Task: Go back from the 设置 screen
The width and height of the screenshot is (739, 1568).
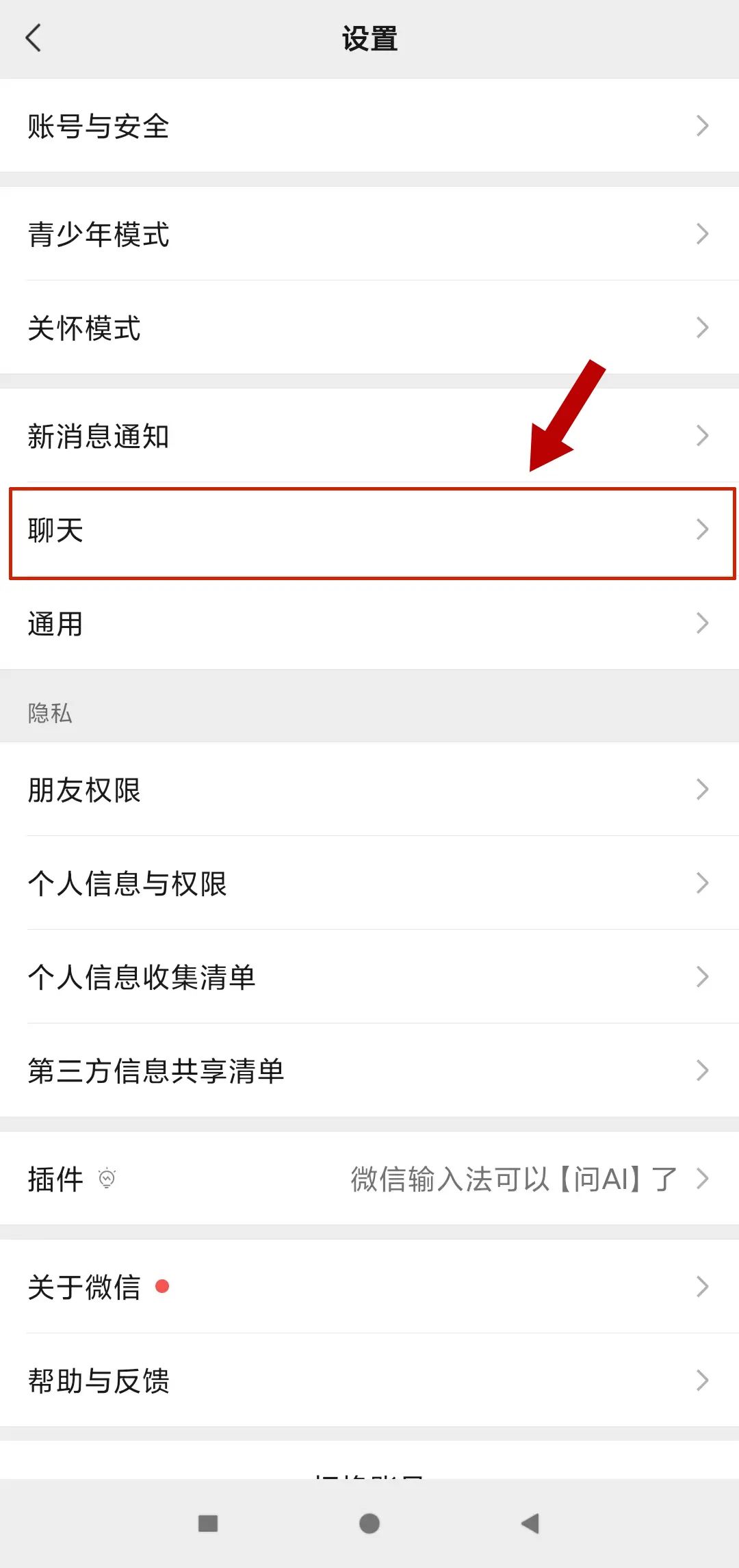Action: [x=33, y=38]
